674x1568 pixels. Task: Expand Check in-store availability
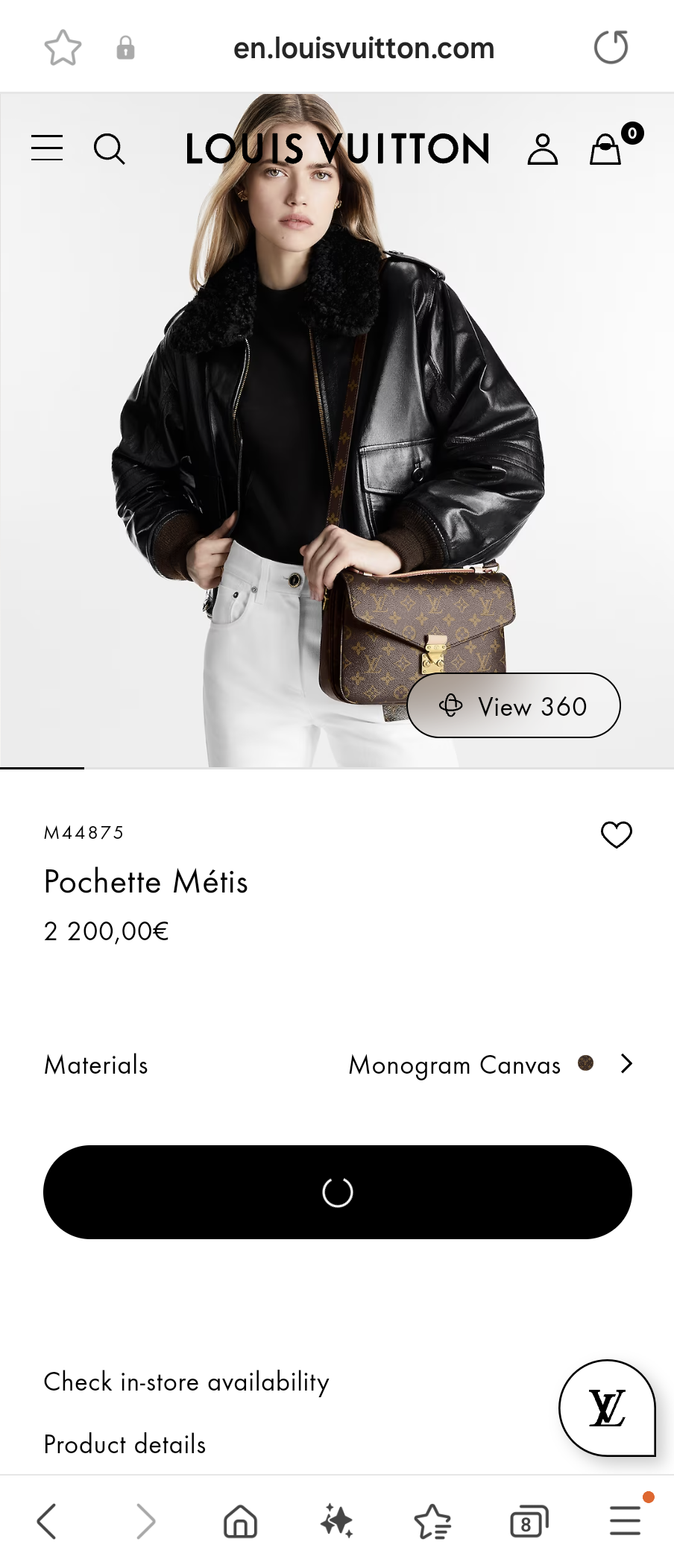point(186,1382)
